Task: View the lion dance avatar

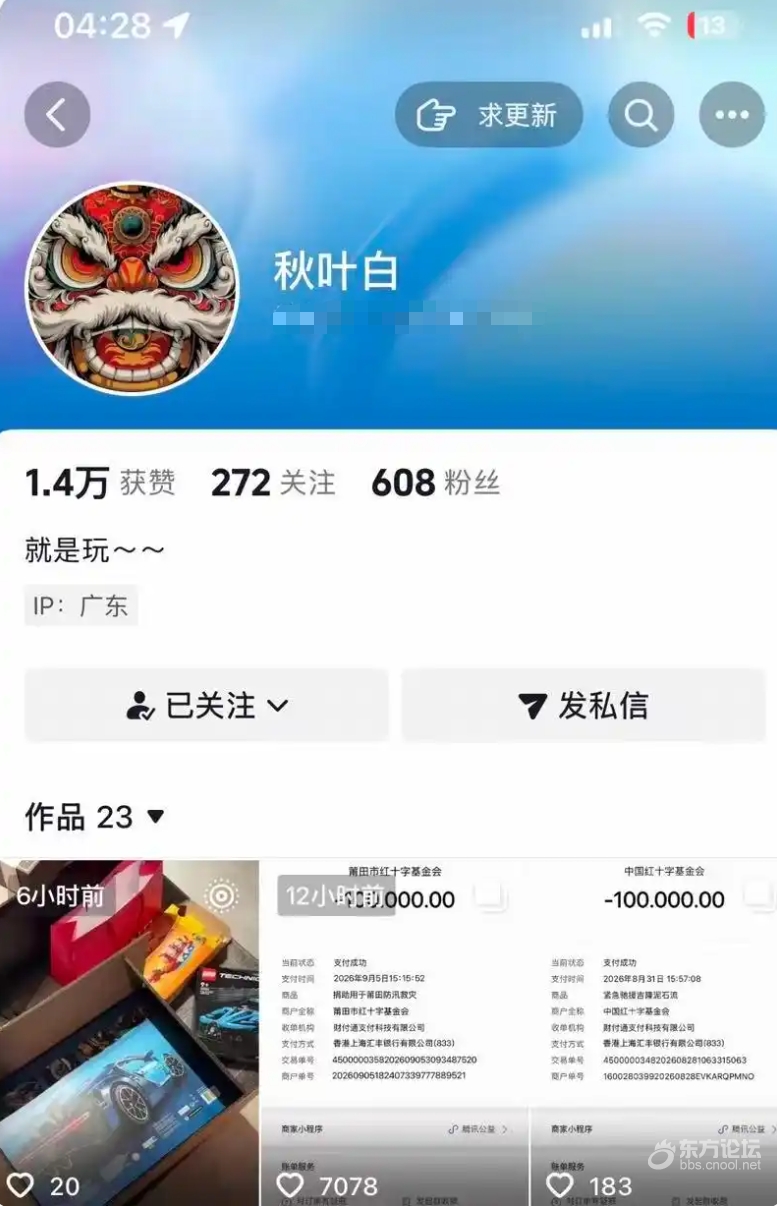Action: (132, 288)
